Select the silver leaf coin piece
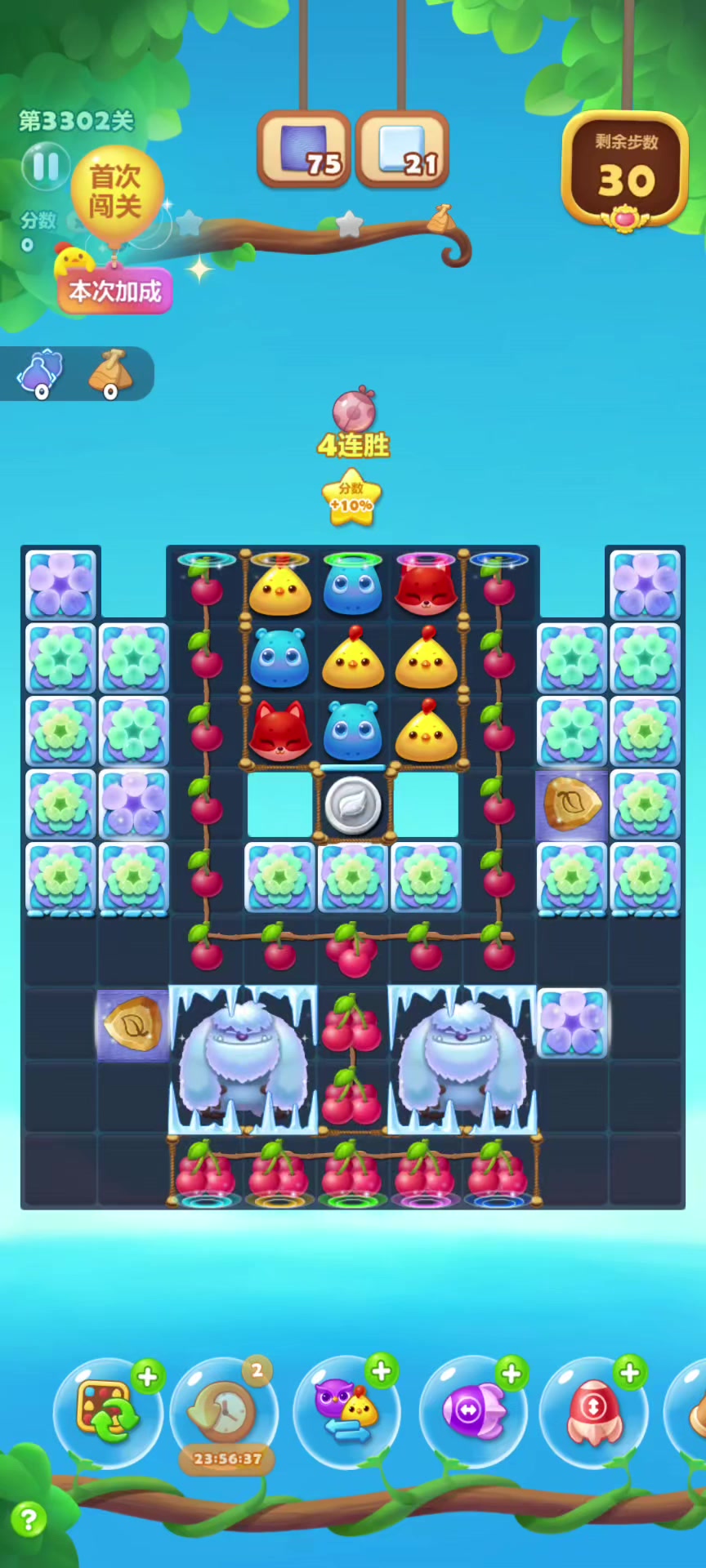The width and height of the screenshot is (706, 1568). [x=353, y=805]
